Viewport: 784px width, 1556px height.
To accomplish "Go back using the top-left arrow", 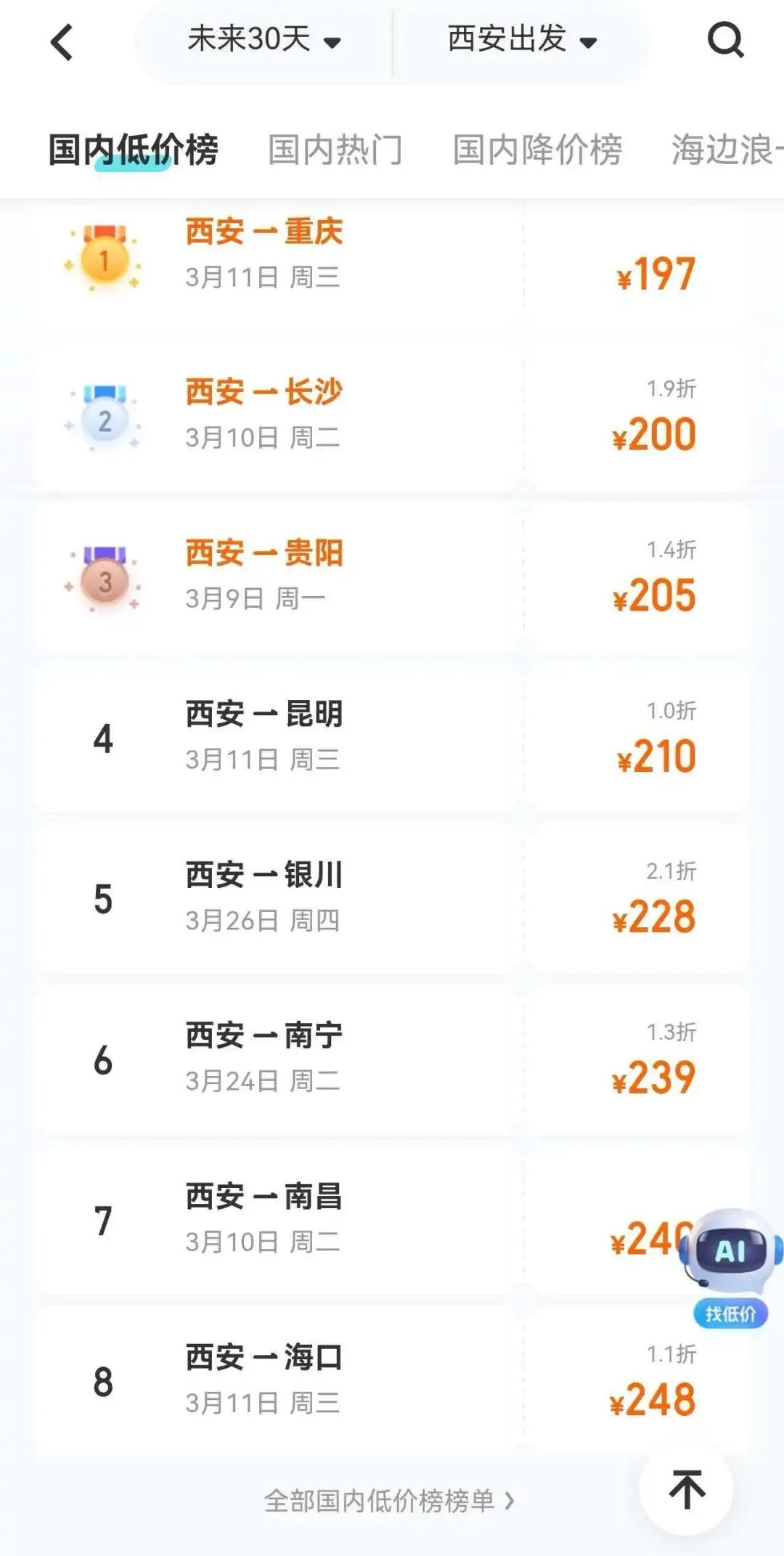I will click(x=62, y=42).
